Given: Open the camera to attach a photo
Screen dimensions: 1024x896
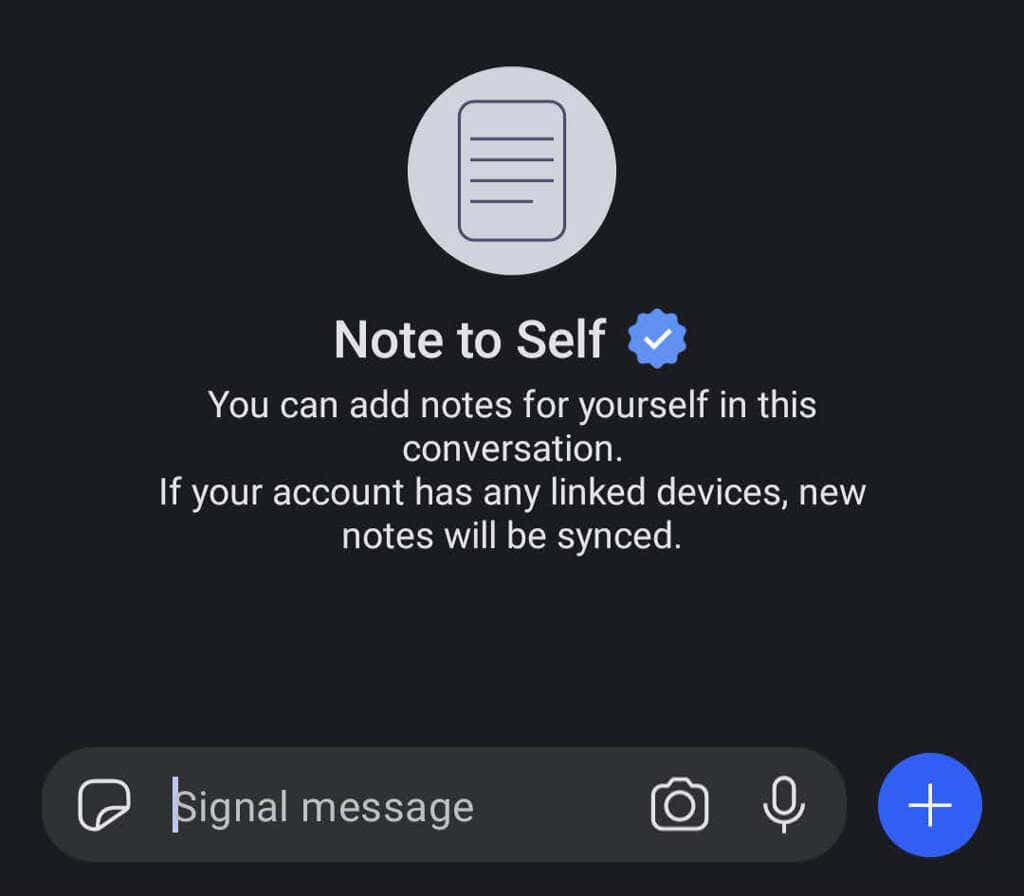Looking at the screenshot, I should [x=680, y=805].
